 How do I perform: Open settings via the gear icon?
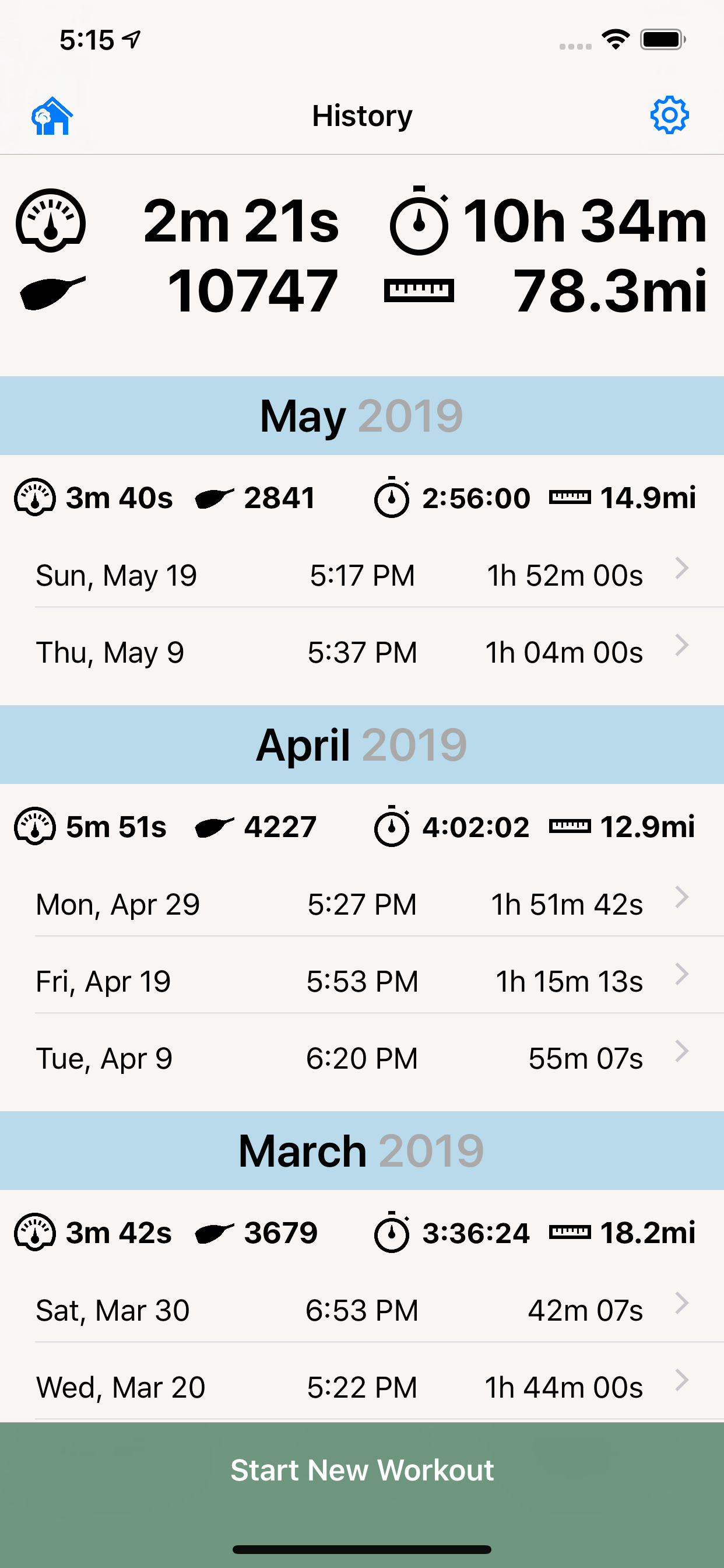669,114
